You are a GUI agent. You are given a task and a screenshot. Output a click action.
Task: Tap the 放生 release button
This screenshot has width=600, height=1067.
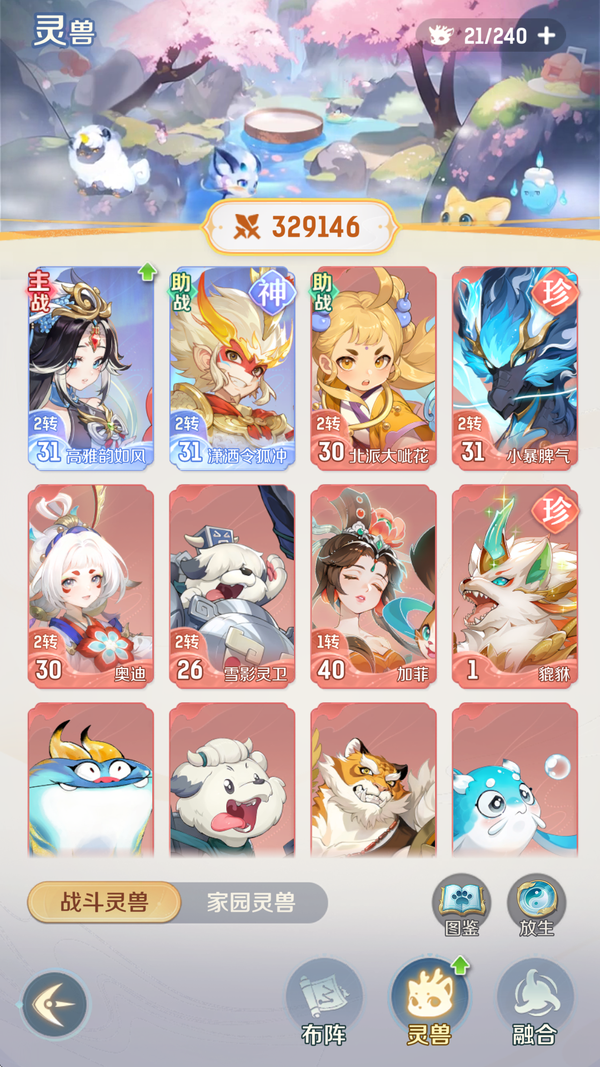pyautogui.click(x=536, y=904)
